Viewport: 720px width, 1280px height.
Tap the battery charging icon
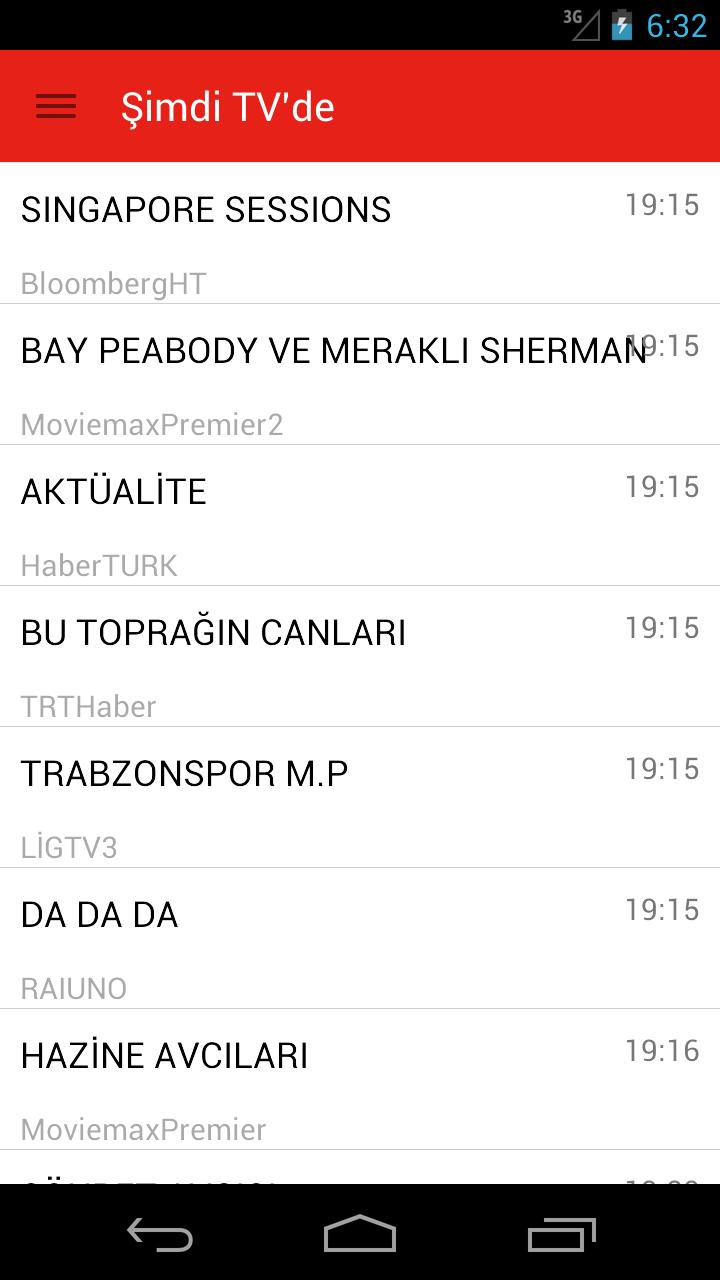pyautogui.click(x=620, y=25)
